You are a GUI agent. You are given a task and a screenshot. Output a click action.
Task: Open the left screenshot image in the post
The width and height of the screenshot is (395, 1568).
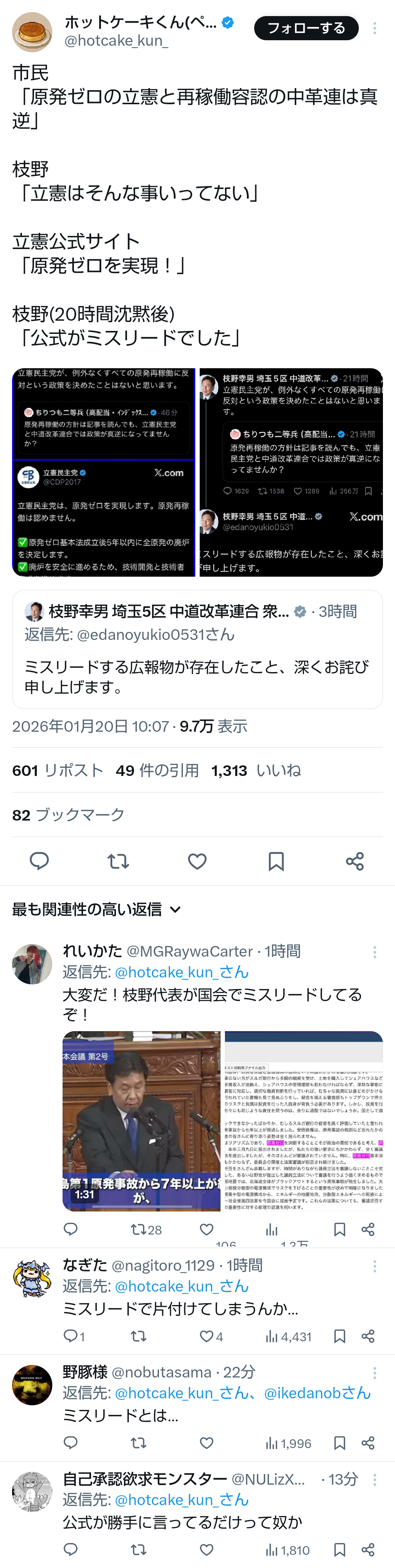[104, 472]
